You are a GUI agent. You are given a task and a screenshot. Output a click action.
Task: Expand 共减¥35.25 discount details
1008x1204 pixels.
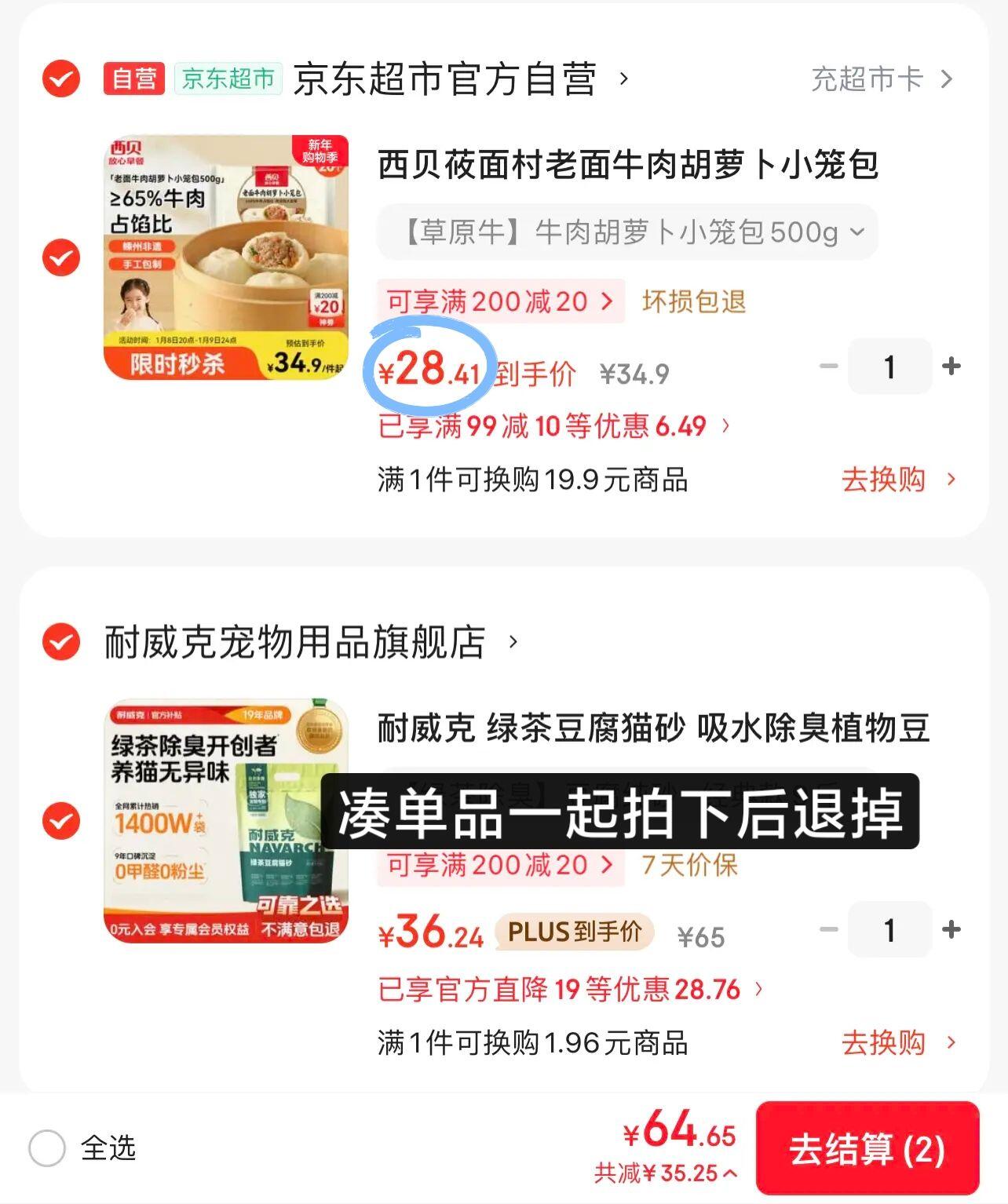tap(666, 1173)
